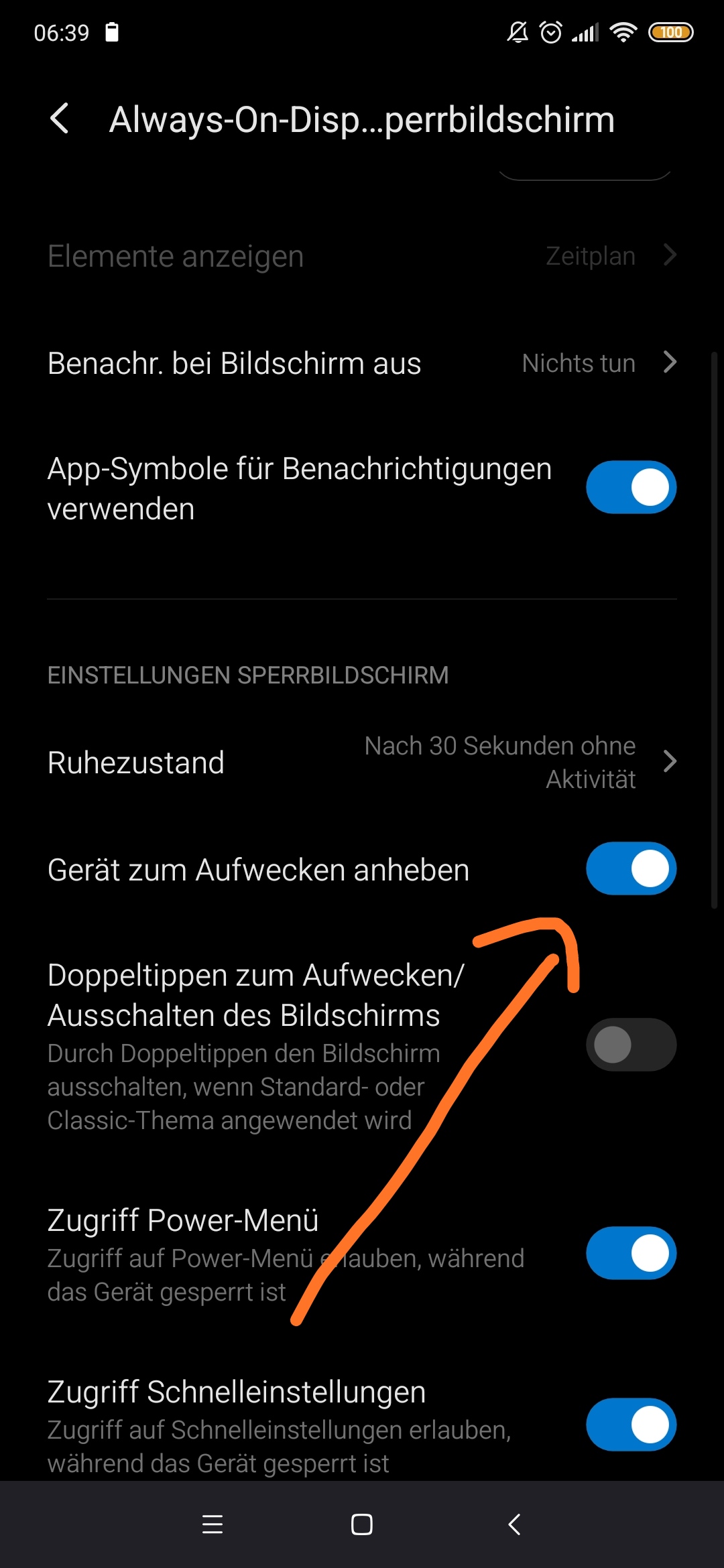
Task: Open recent apps from navigation bar
Action: click(x=213, y=1524)
